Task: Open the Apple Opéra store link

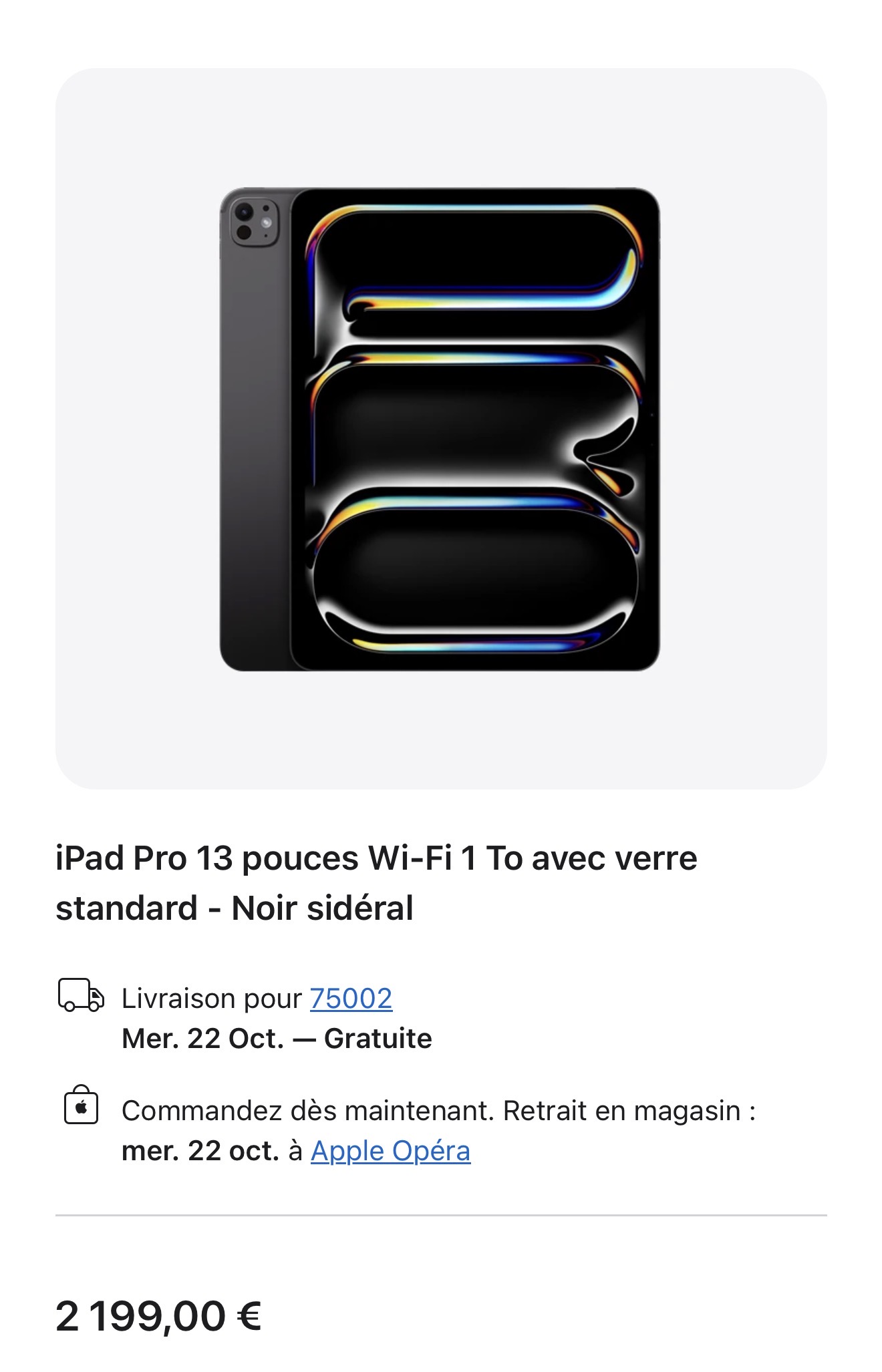Action: 390,1151
